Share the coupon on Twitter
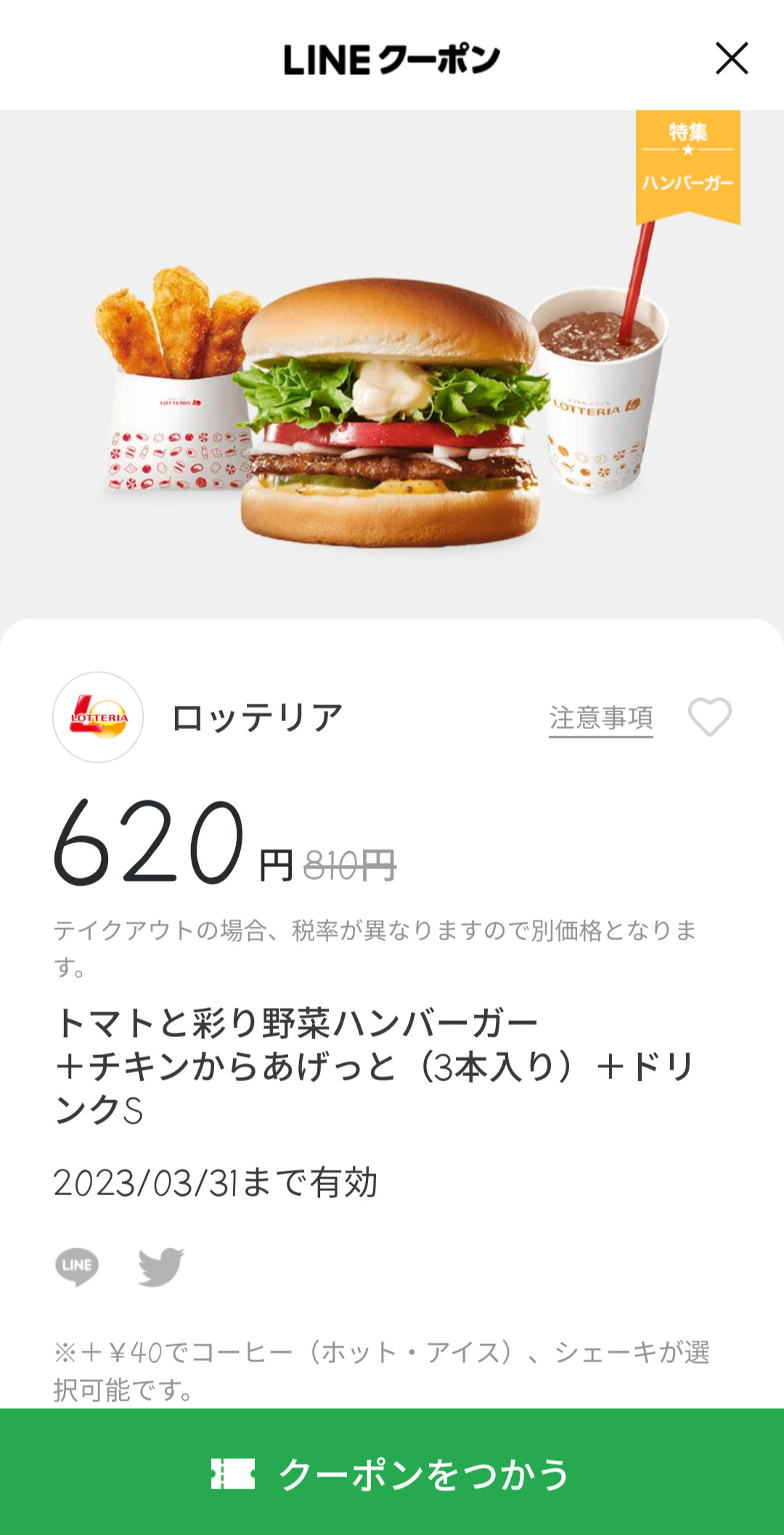 click(161, 1266)
